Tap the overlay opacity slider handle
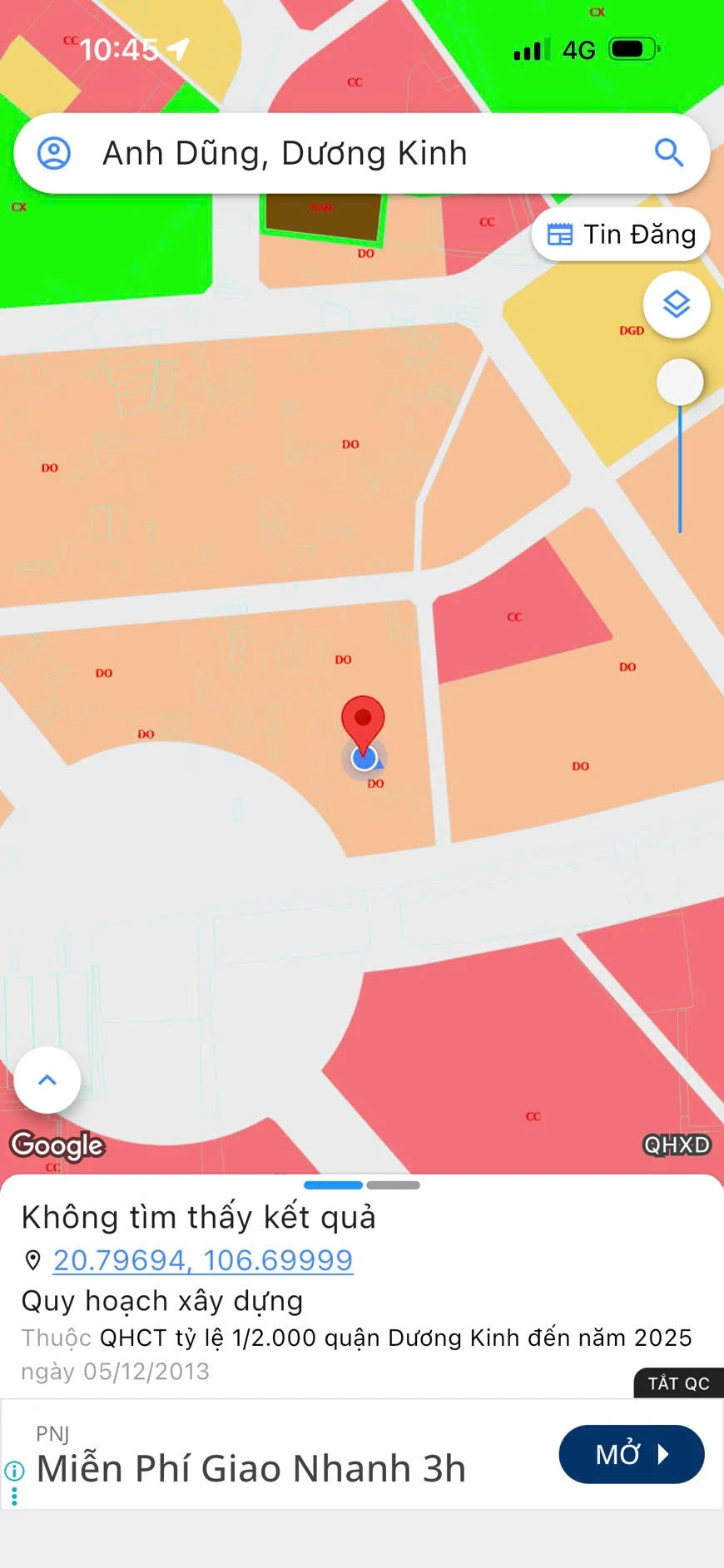 coord(680,382)
